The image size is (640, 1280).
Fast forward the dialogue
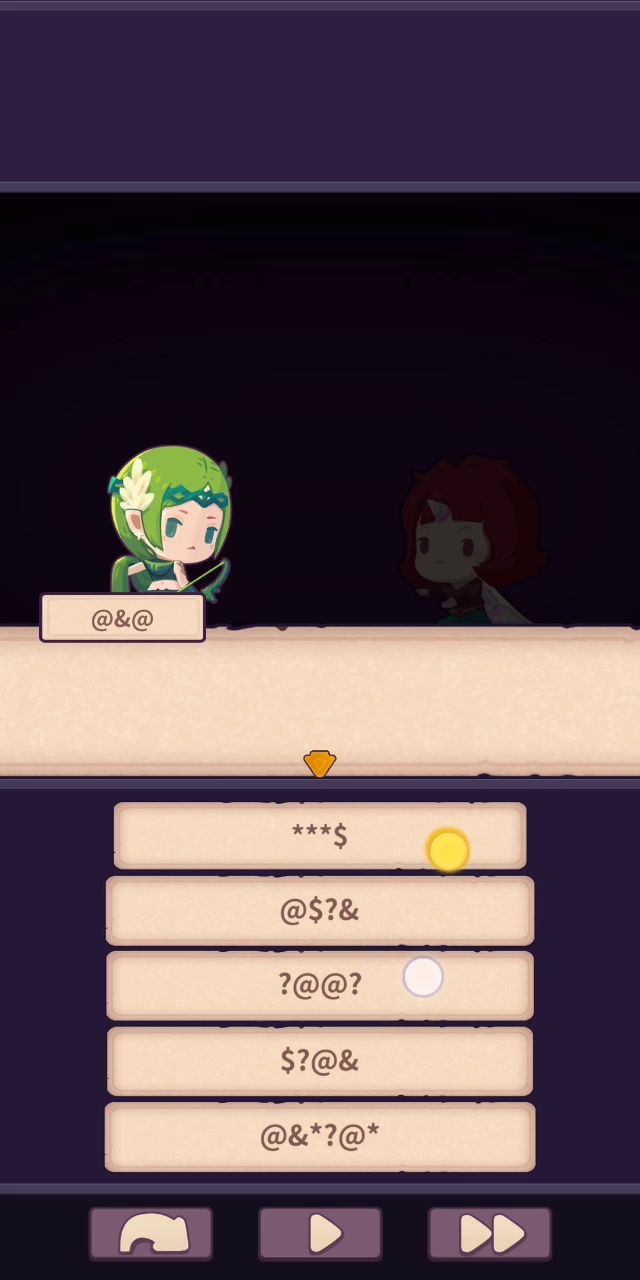489,1234
